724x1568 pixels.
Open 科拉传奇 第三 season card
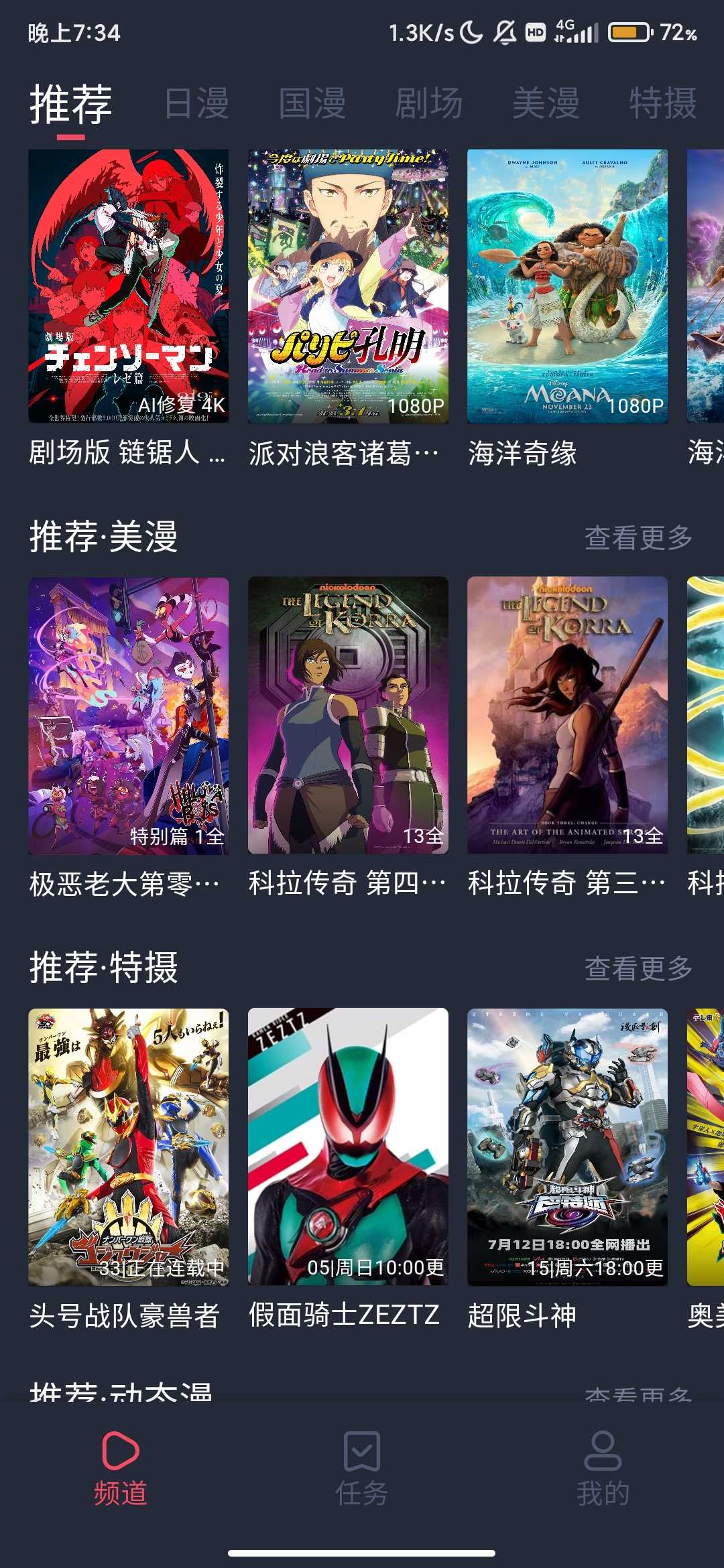567,716
